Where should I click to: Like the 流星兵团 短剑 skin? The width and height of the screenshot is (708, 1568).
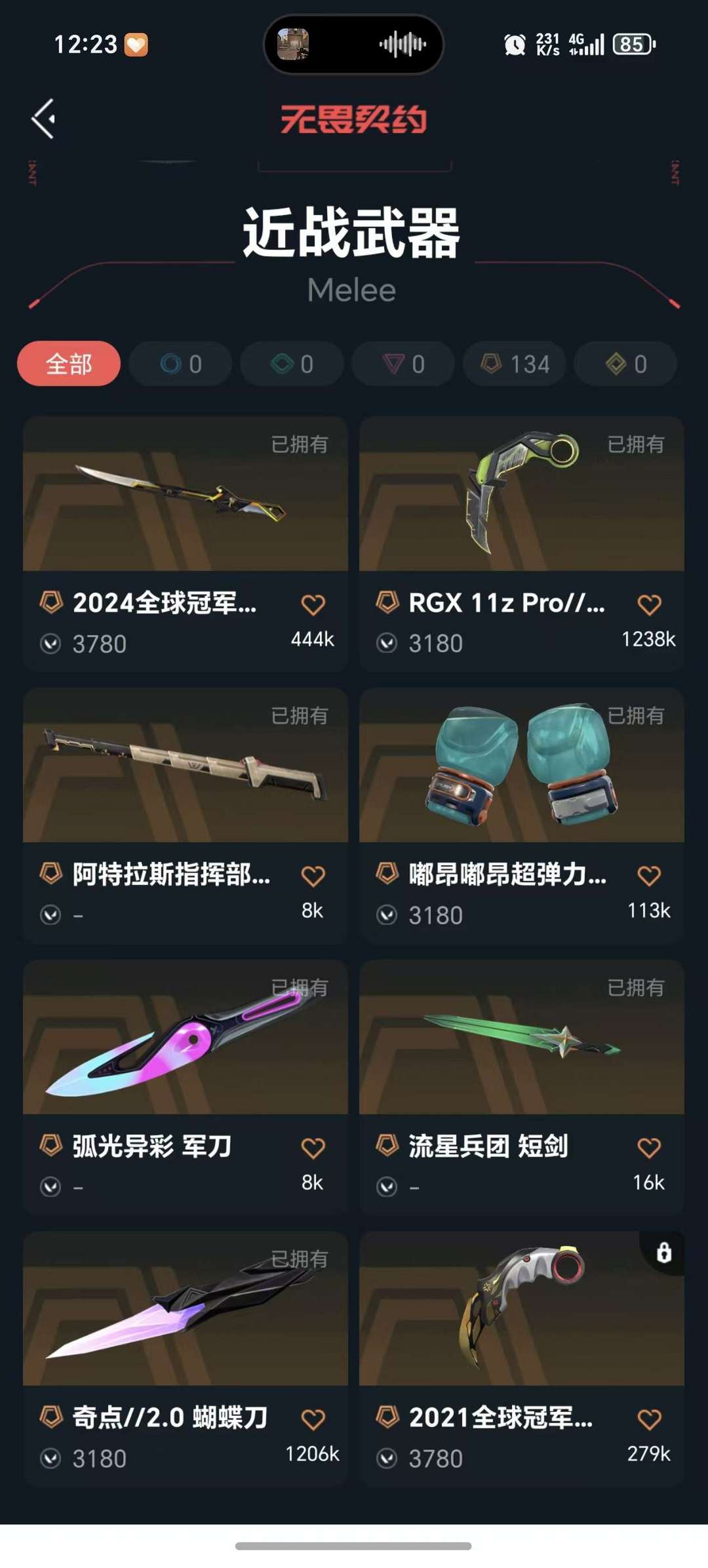[649, 1148]
